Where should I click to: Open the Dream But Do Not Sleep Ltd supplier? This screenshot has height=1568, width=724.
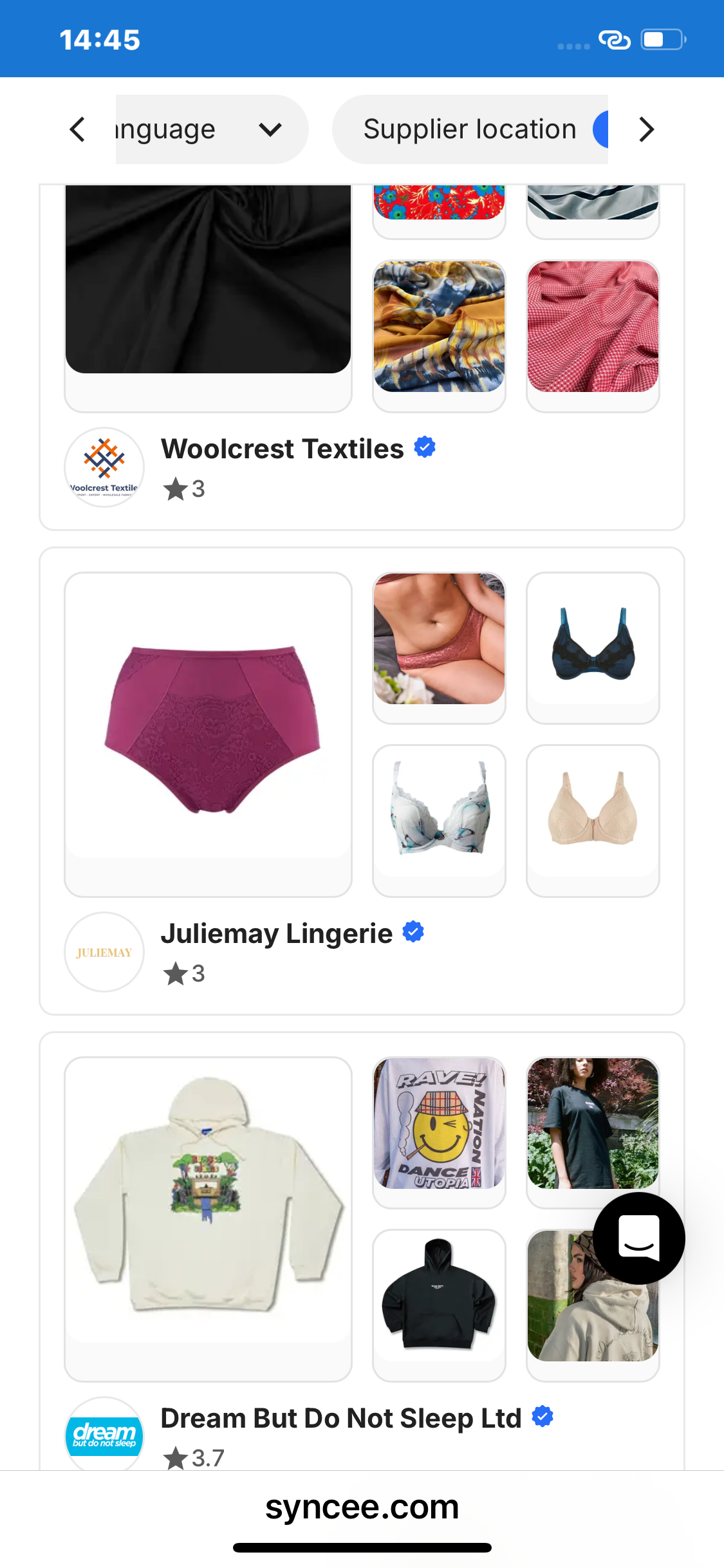[x=340, y=1419]
